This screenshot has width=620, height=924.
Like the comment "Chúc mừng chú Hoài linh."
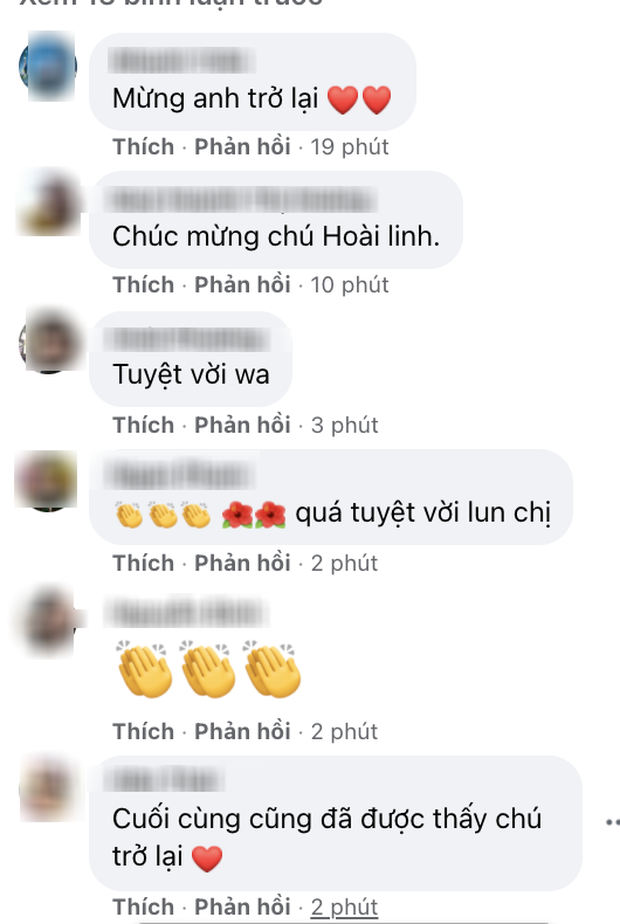coord(143,285)
